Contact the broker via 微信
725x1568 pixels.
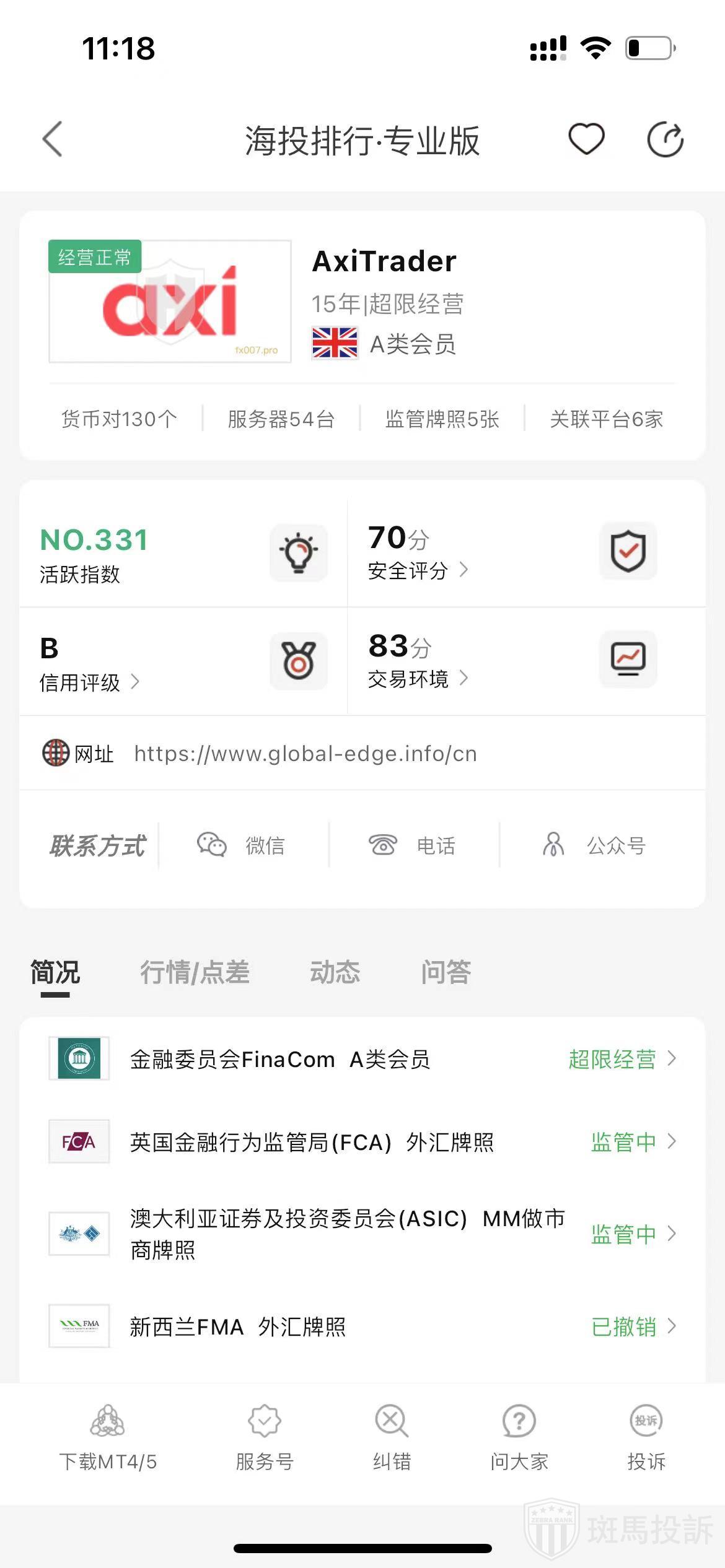(x=242, y=845)
